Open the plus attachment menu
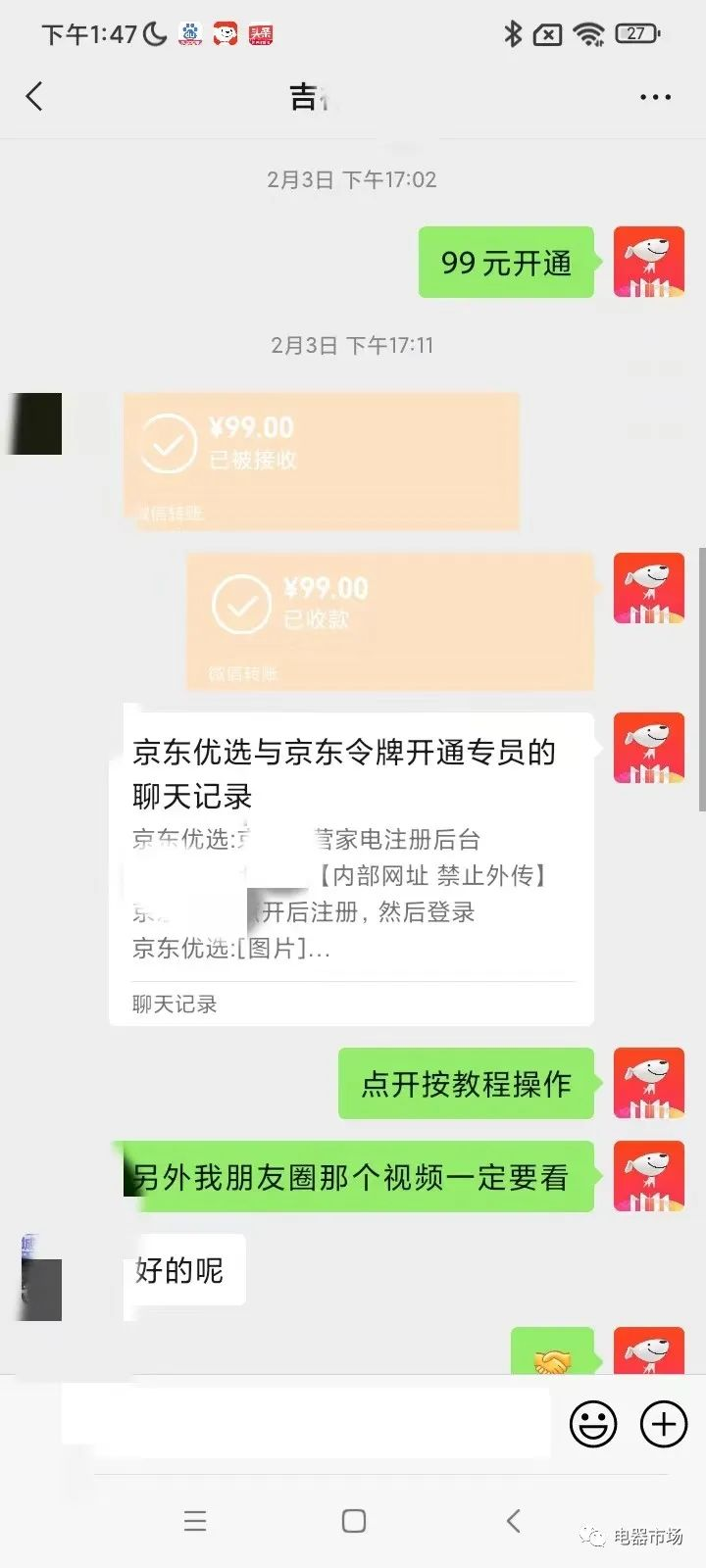The image size is (706, 1568). 664,1423
